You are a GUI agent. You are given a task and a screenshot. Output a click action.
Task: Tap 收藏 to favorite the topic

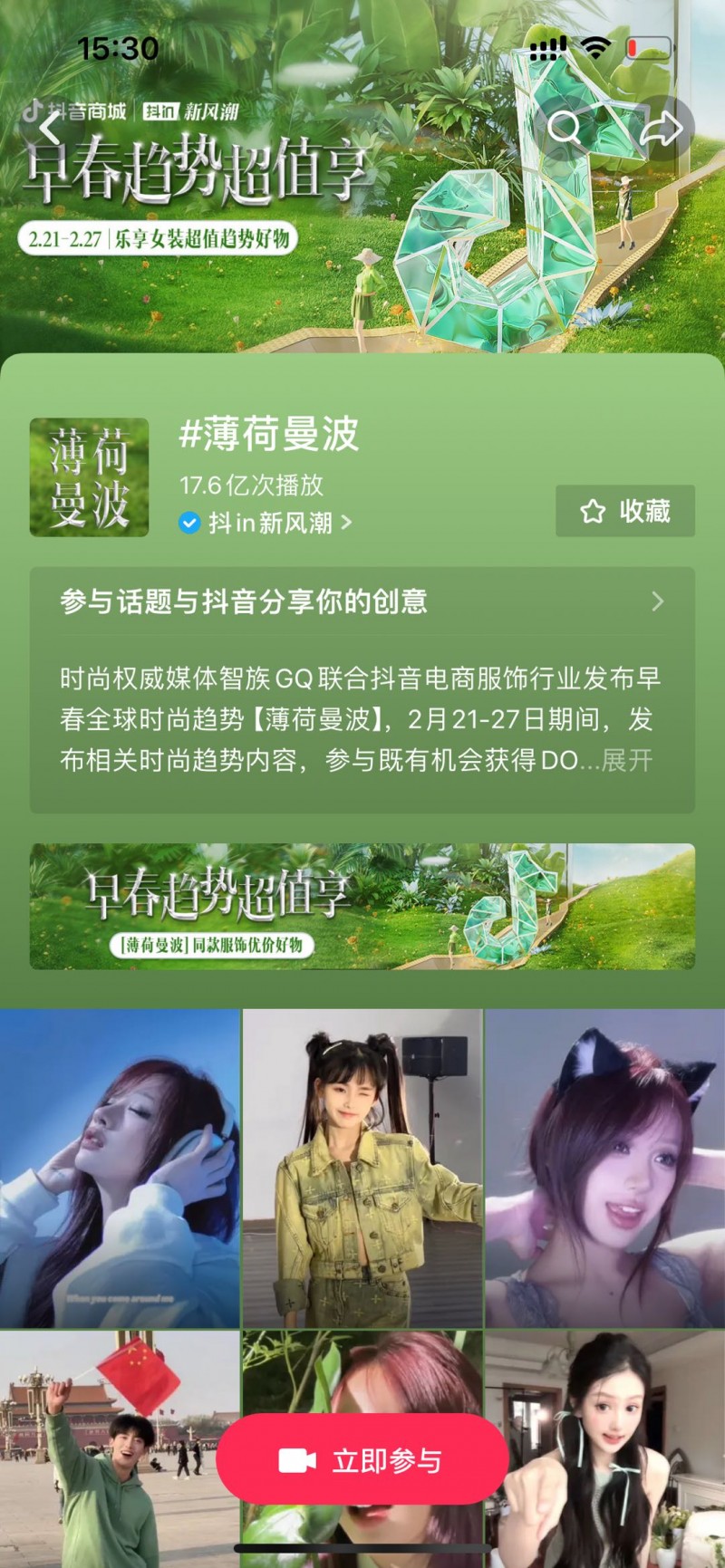click(625, 511)
